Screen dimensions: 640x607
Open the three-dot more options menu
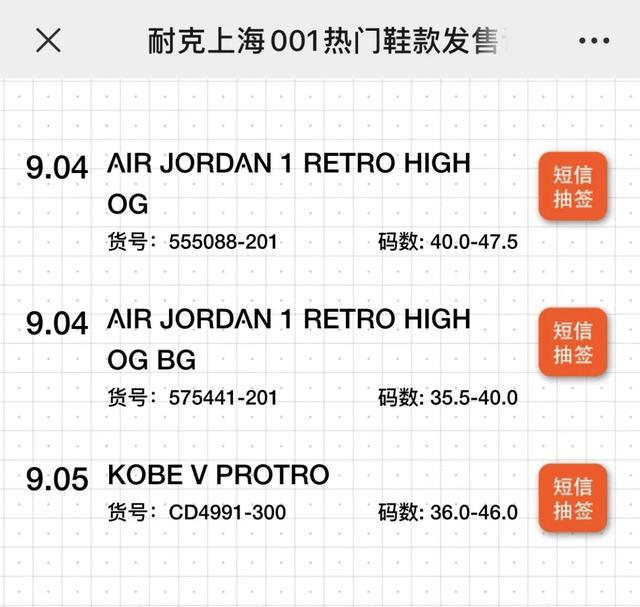pyautogui.click(x=593, y=41)
